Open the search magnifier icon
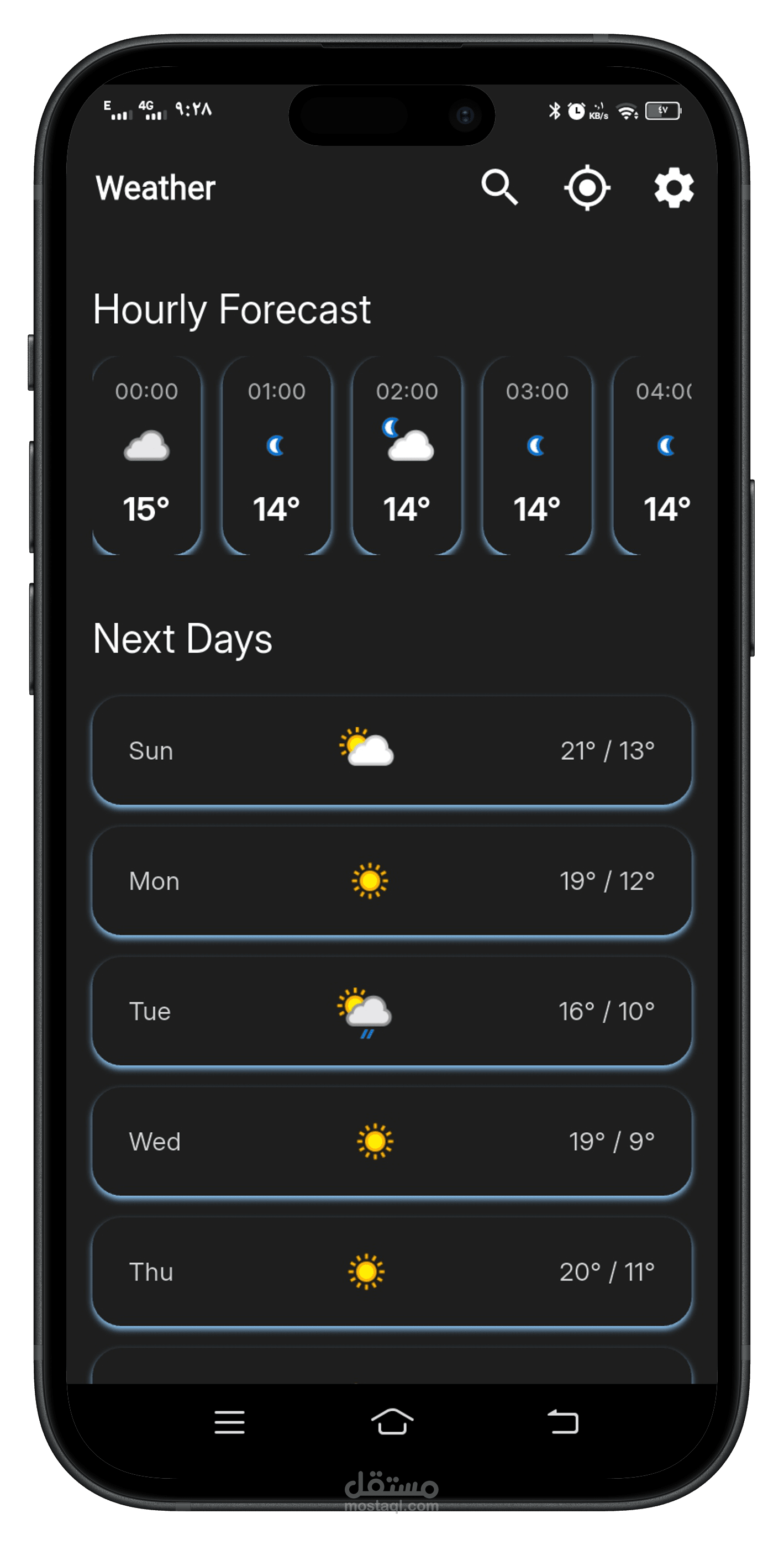The width and height of the screenshot is (784, 1545). pyautogui.click(x=499, y=188)
